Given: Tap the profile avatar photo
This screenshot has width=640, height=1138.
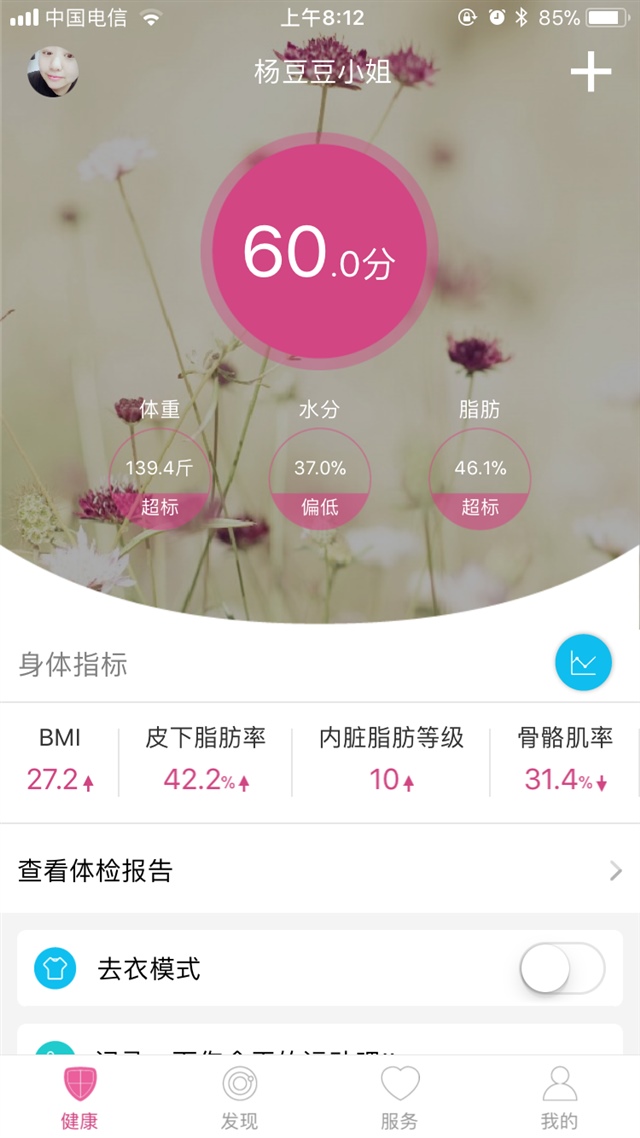Looking at the screenshot, I should click(x=53, y=72).
